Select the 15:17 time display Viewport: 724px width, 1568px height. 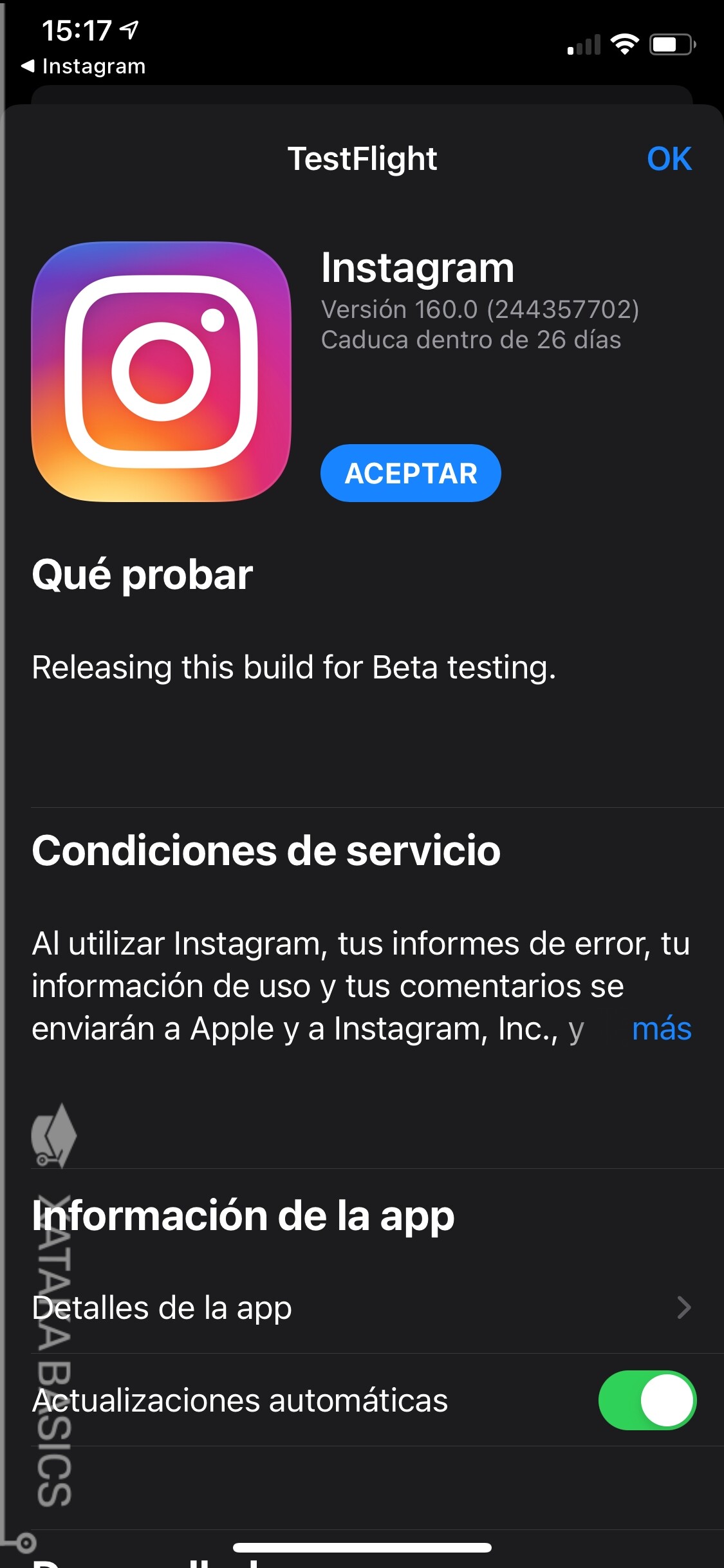tap(79, 30)
